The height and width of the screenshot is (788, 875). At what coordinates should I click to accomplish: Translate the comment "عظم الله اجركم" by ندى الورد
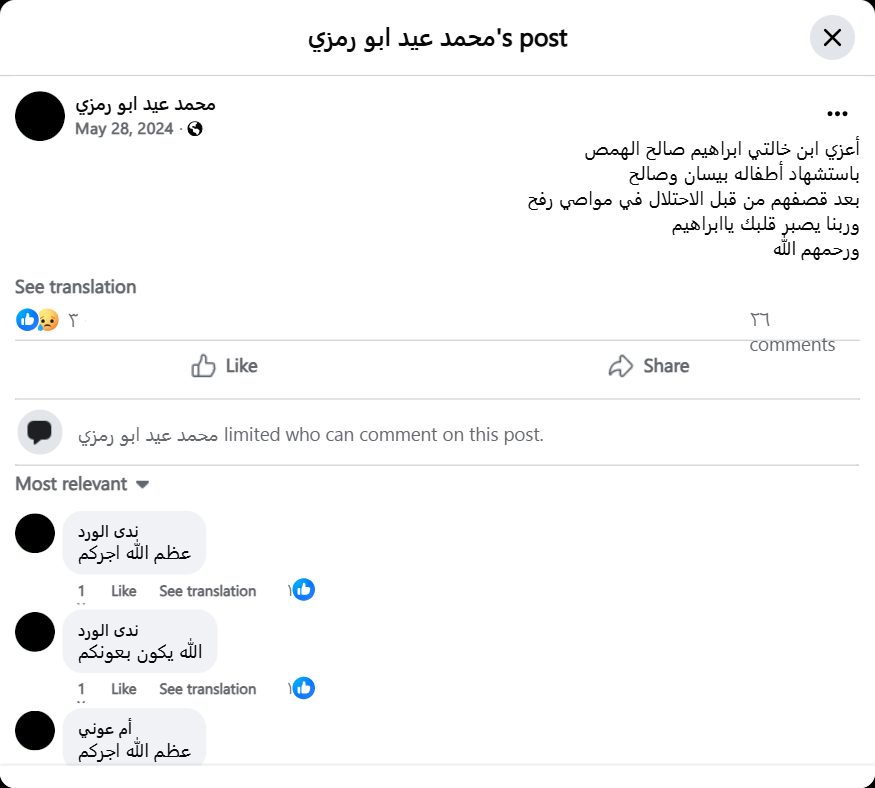click(207, 591)
